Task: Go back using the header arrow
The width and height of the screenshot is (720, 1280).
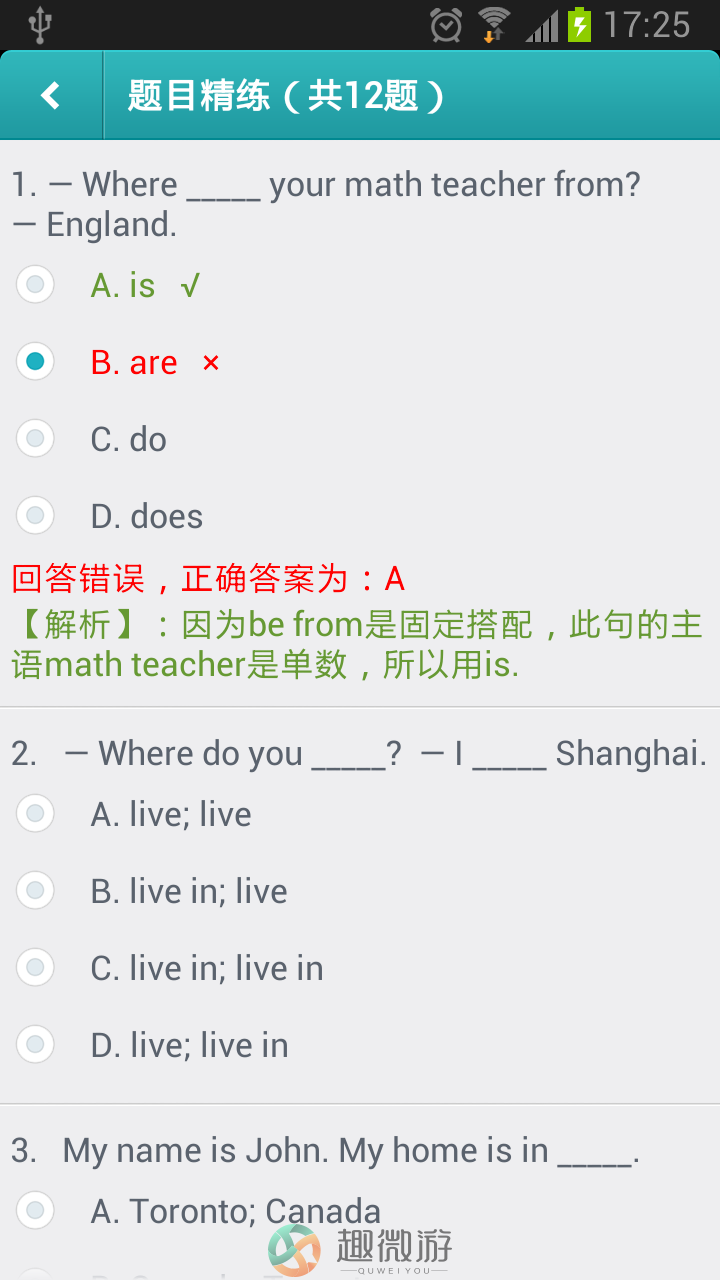Action: point(50,96)
